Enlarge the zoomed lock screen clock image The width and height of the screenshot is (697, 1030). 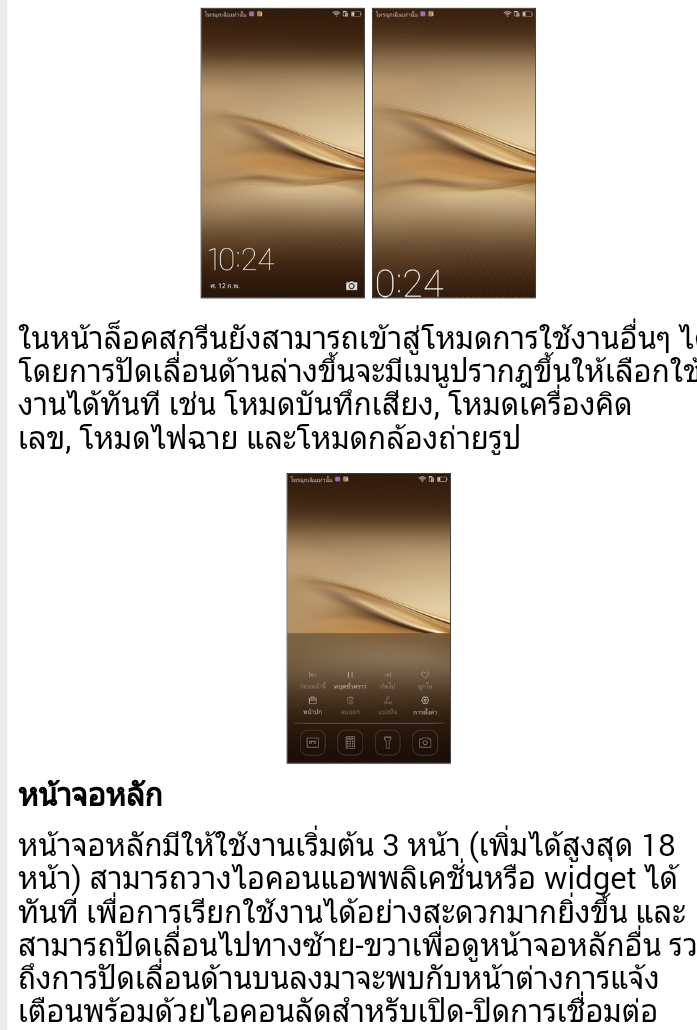pyautogui.click(x=453, y=153)
